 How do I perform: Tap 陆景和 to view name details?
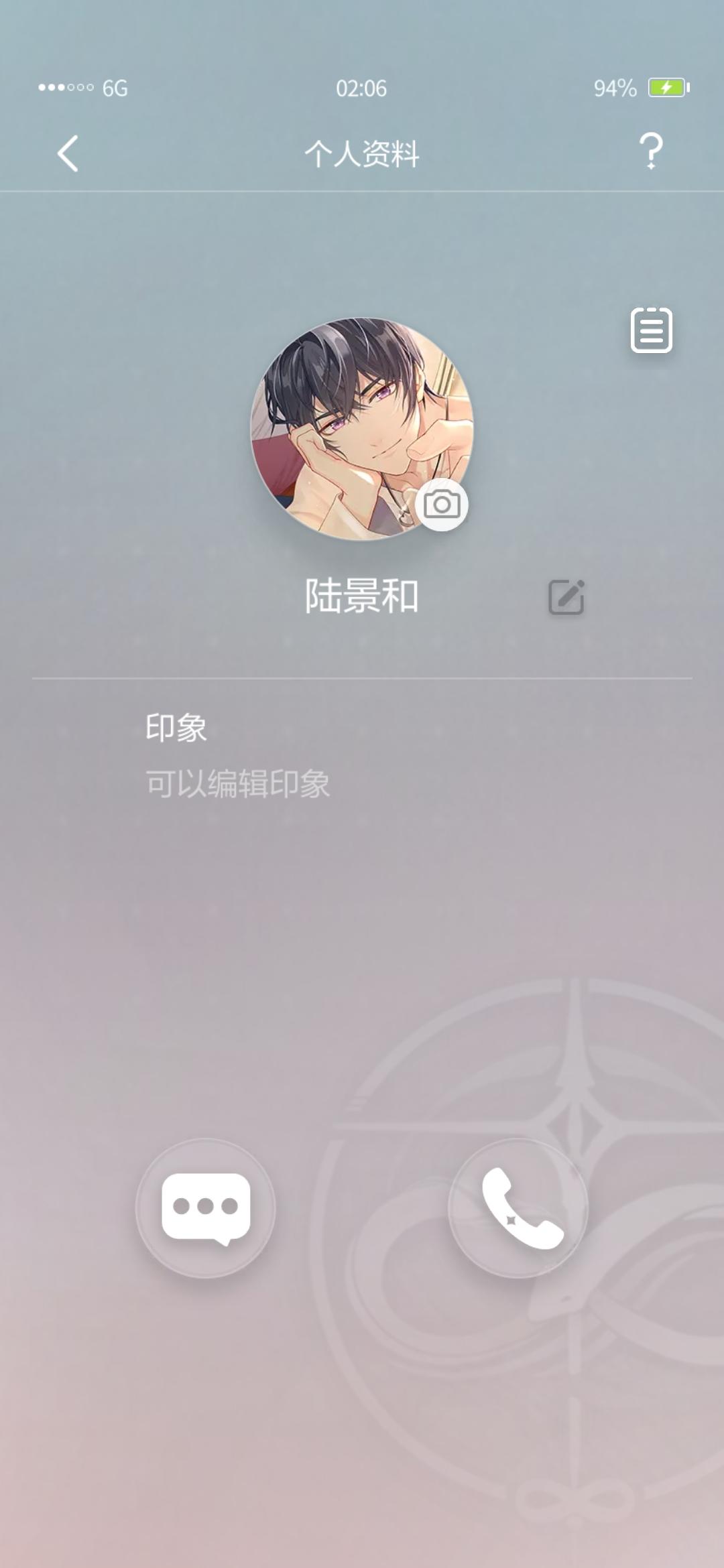(x=362, y=595)
